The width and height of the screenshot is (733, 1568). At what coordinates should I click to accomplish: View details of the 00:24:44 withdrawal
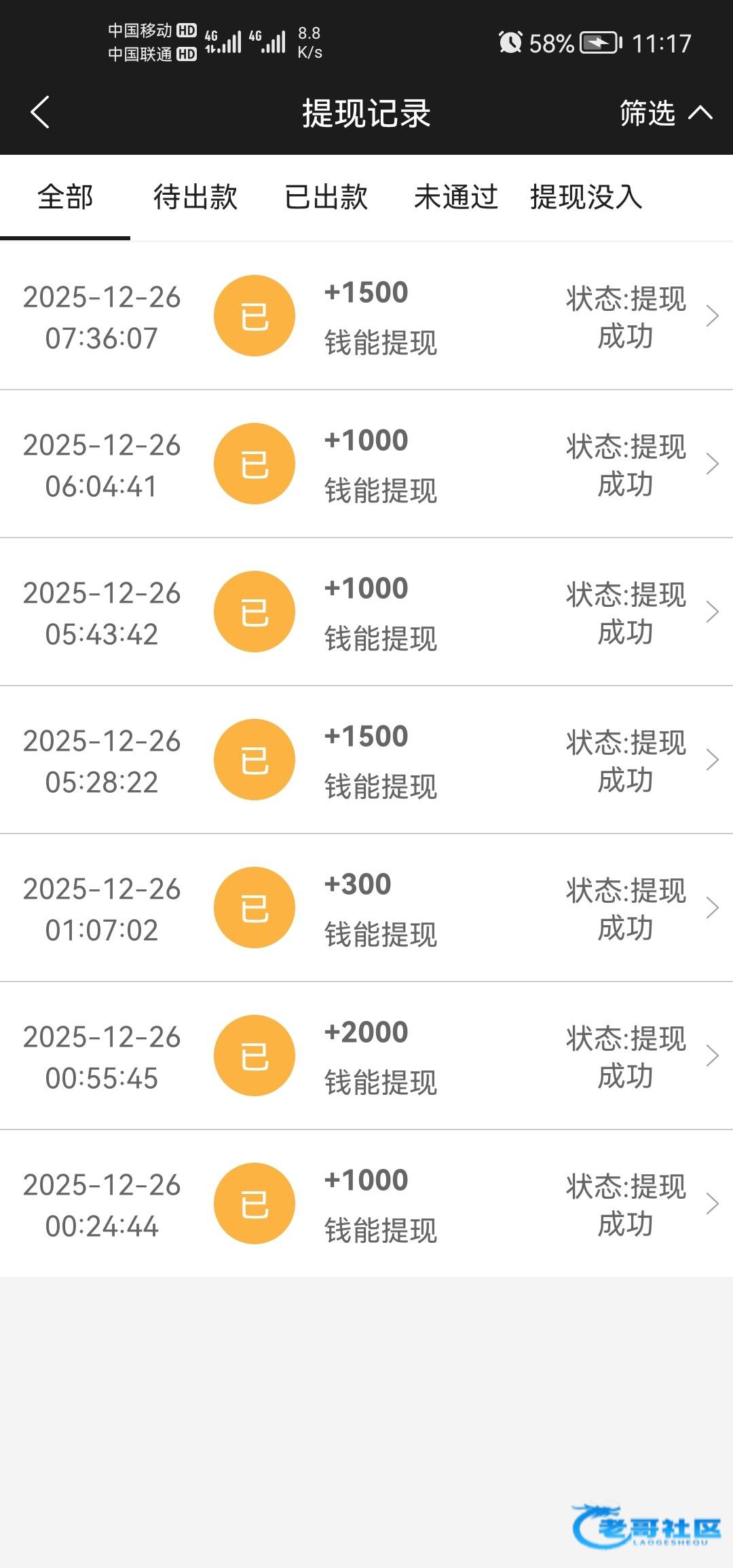(366, 1204)
